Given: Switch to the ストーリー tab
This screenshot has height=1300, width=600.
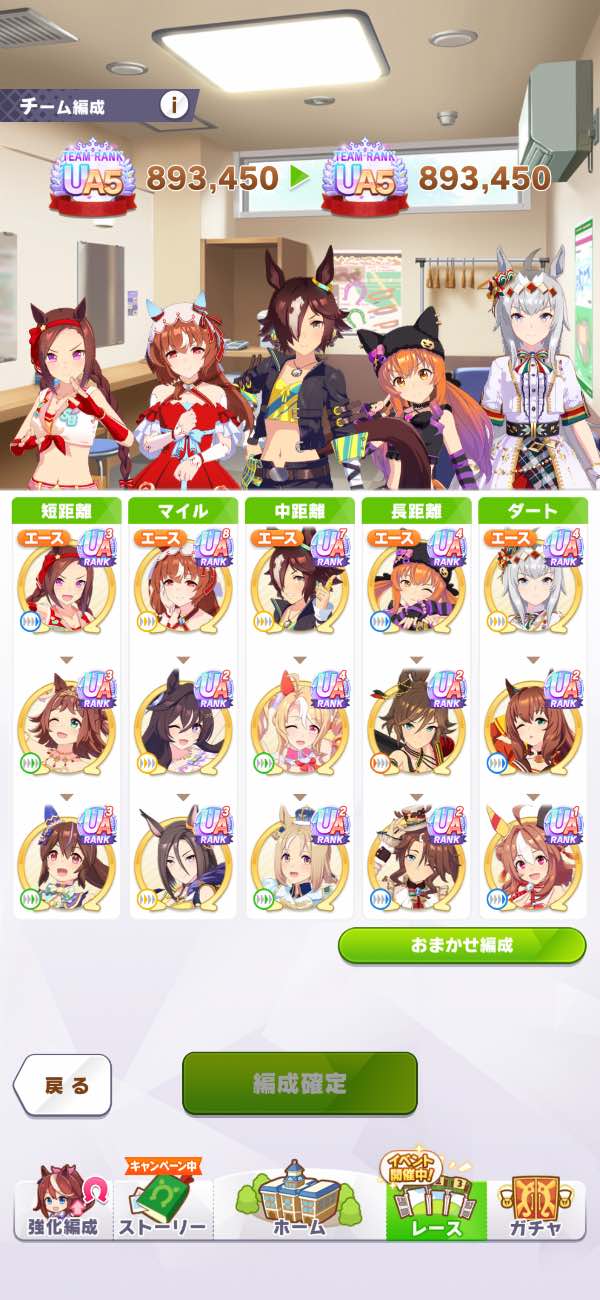Looking at the screenshot, I should click(x=162, y=1208).
